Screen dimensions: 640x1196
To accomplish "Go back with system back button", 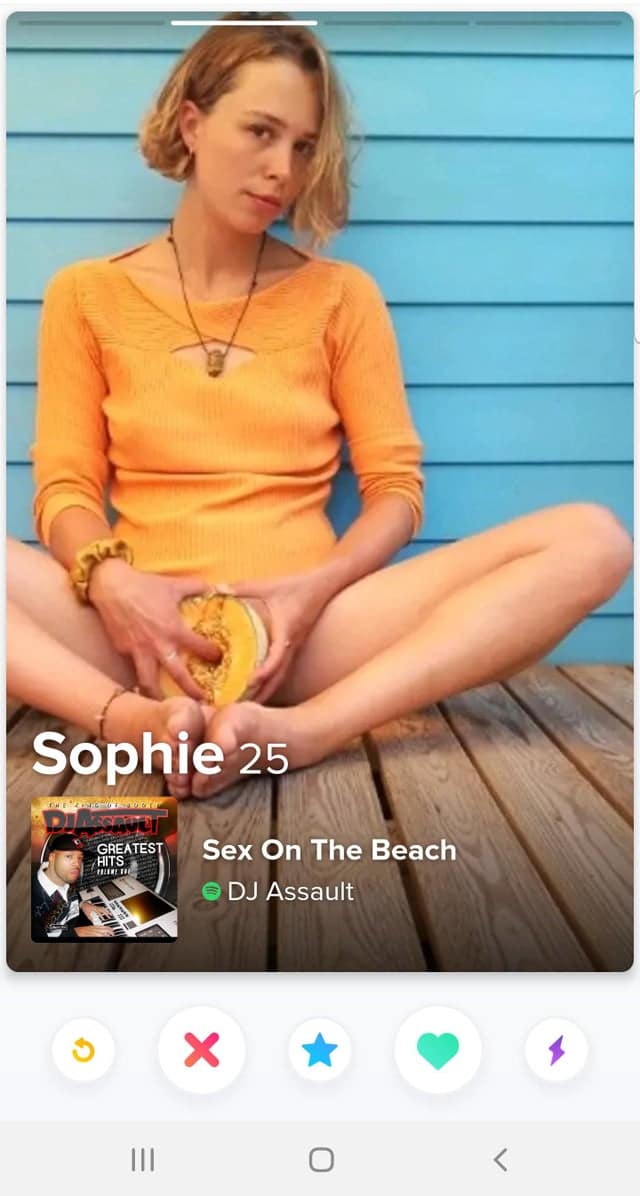I will [500, 1159].
